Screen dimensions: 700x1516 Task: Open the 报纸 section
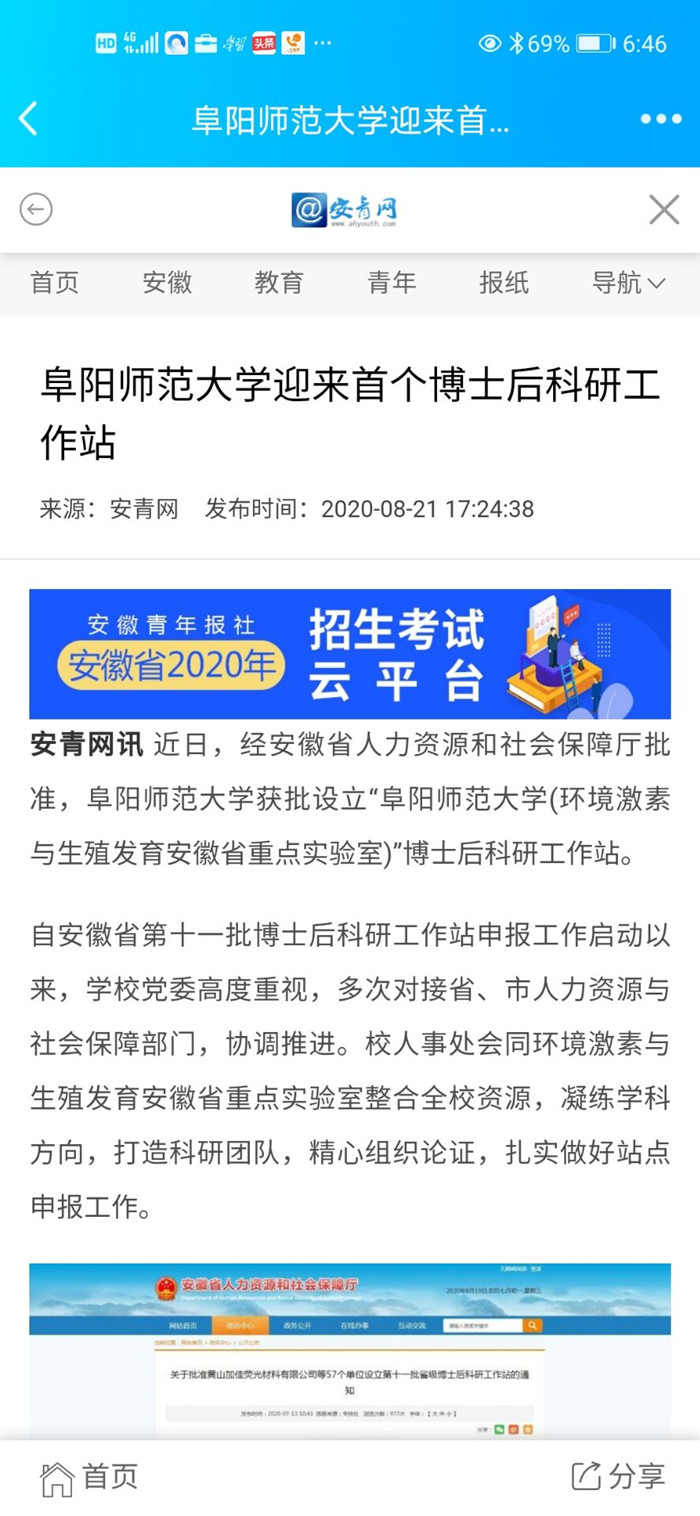(504, 283)
